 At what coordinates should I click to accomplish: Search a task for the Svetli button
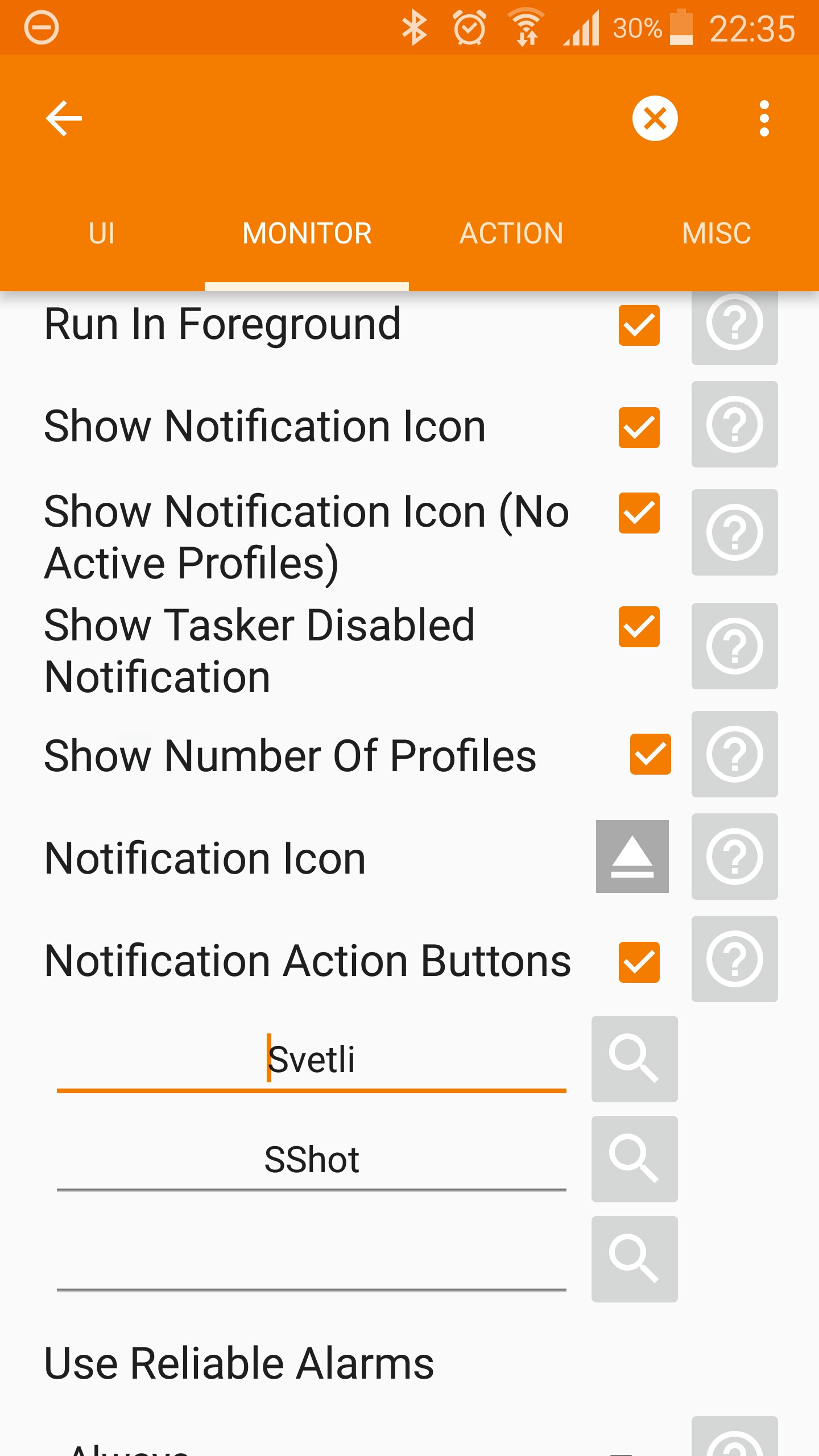coord(634,1059)
